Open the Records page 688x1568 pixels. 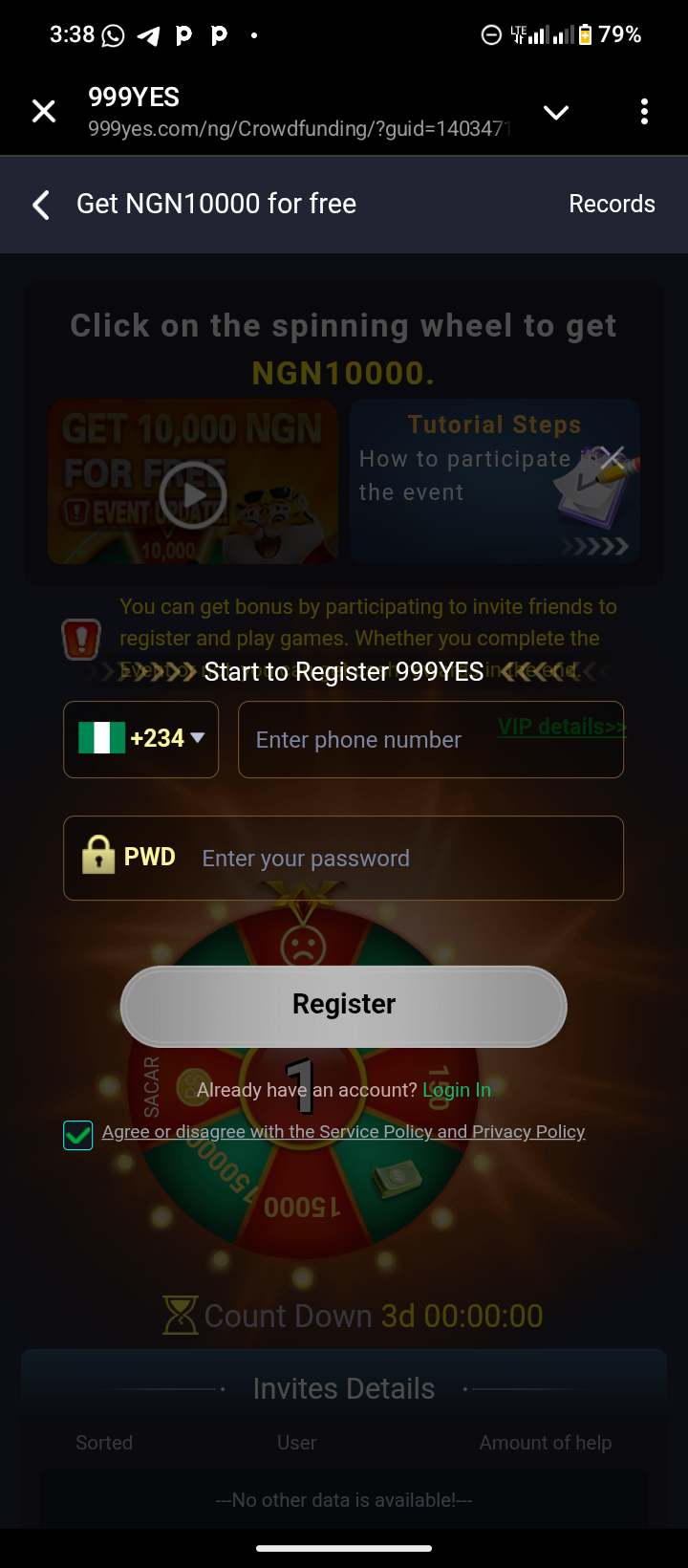coord(612,204)
